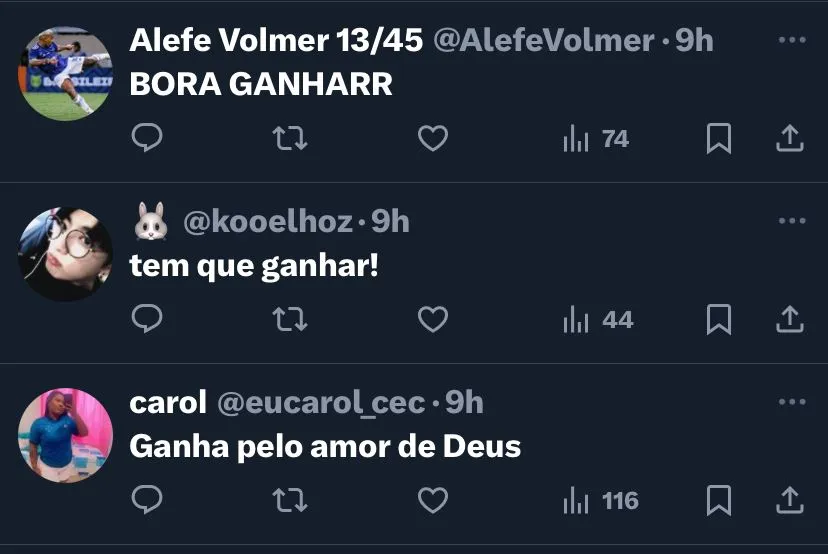Share carol's tweet
Image resolution: width=828 pixels, height=554 pixels.
pos(790,500)
